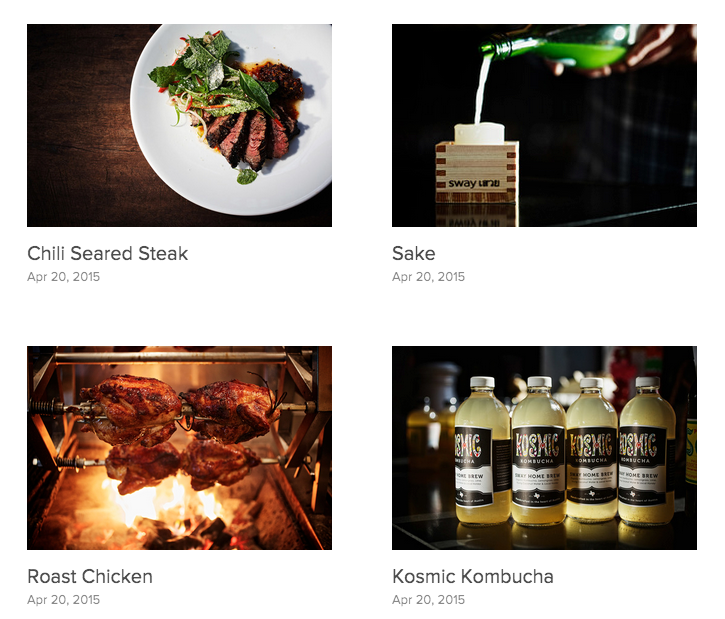Open the Roast Chicken photo tile
725x619 pixels.
(x=179, y=448)
